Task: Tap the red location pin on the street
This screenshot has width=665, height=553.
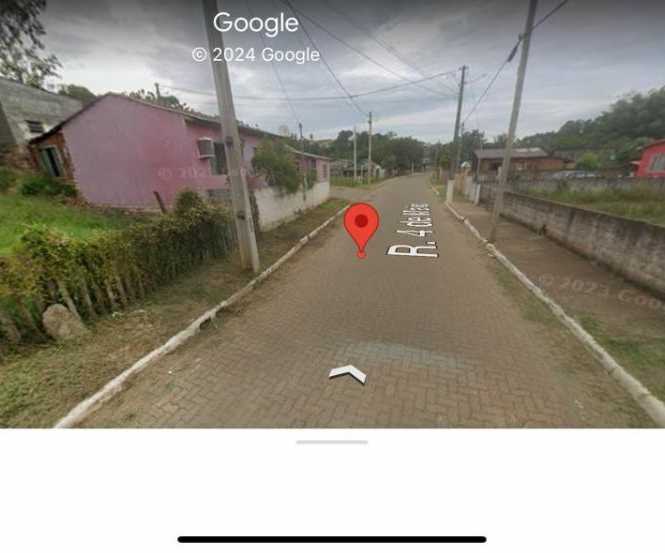Action: 361,224
